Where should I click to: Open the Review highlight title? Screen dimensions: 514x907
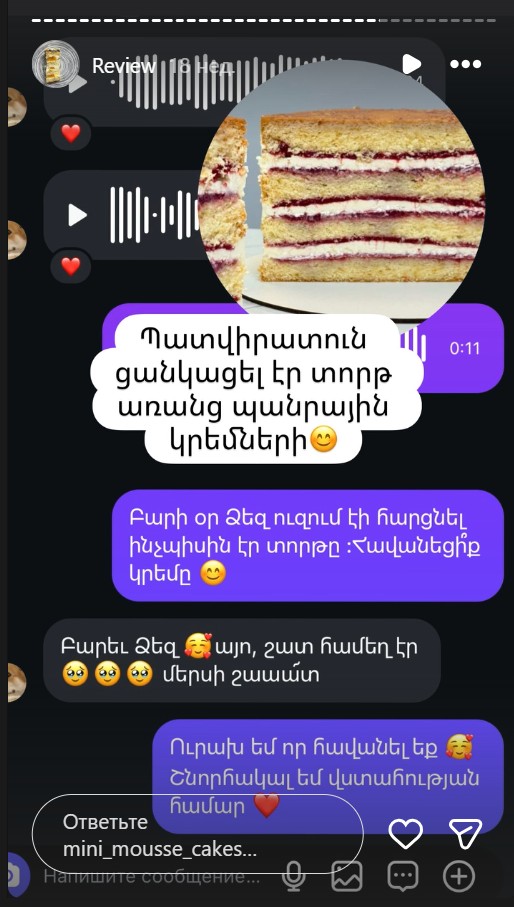tap(124, 66)
